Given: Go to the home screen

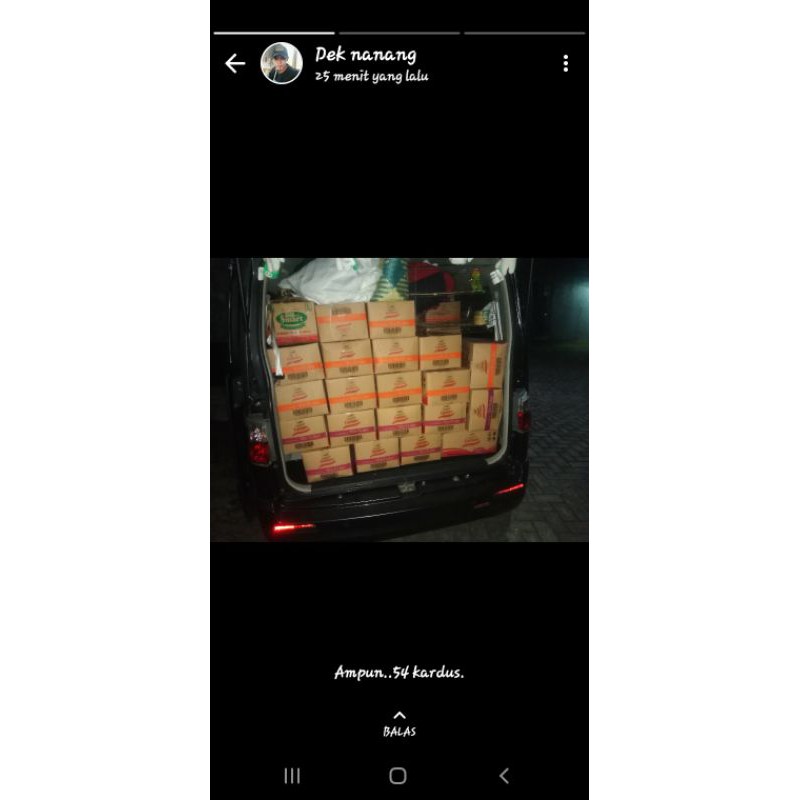Looking at the screenshot, I should [x=398, y=776].
